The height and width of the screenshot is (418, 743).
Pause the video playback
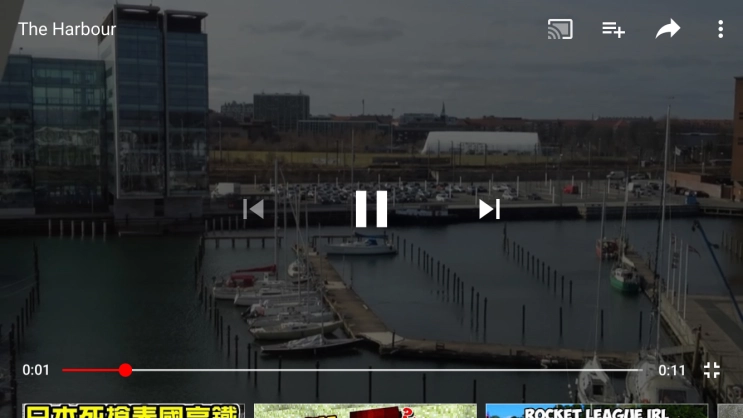[x=371, y=209]
